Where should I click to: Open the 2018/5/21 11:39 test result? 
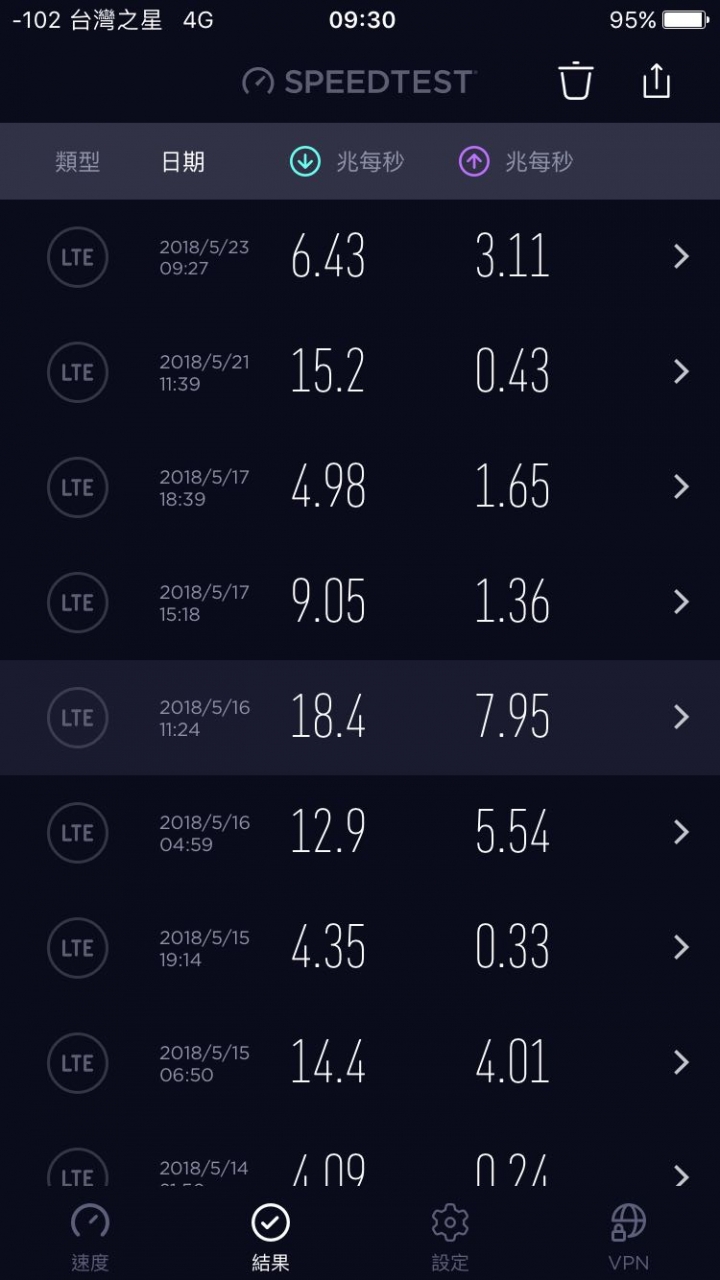click(x=360, y=372)
